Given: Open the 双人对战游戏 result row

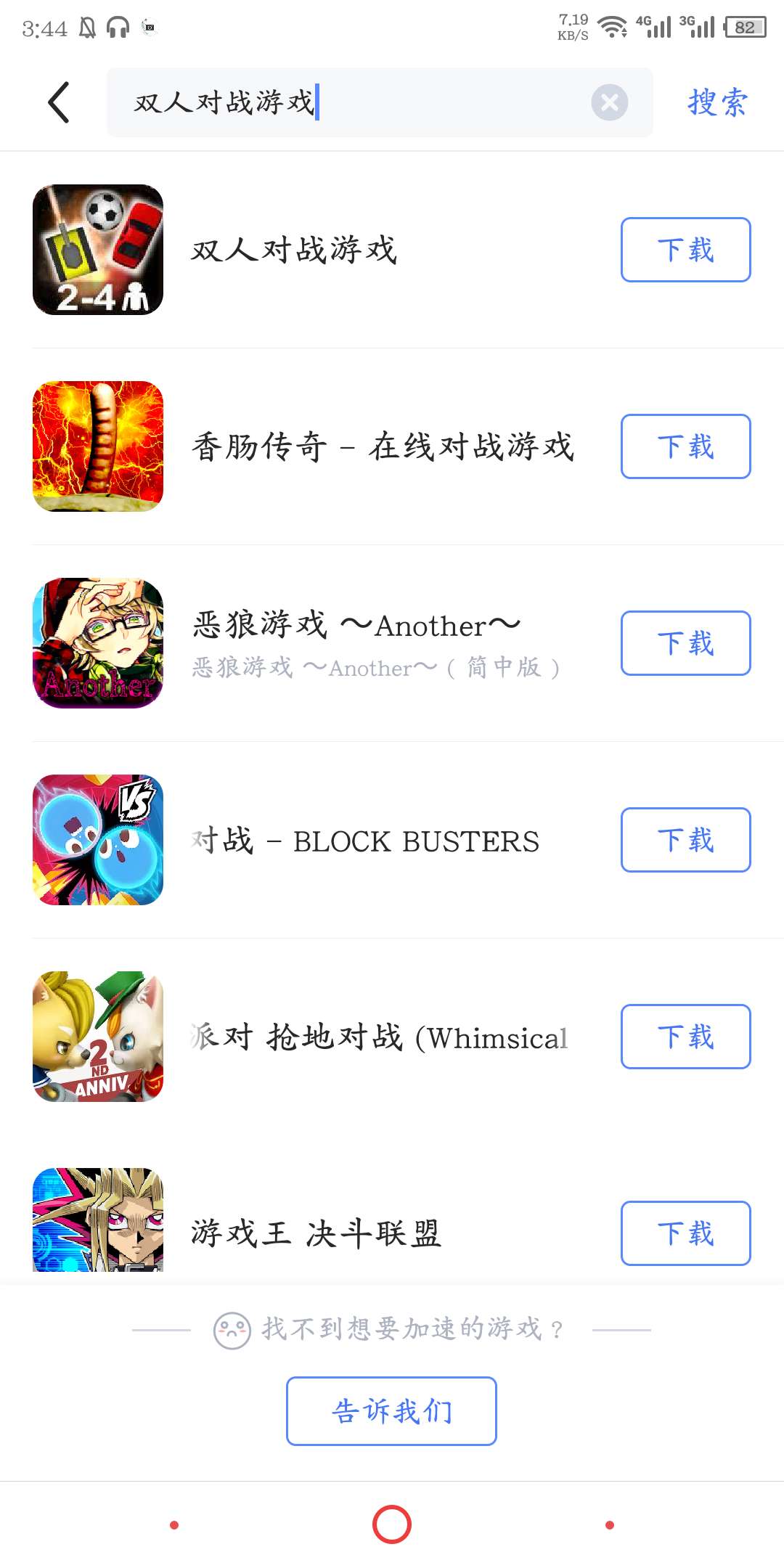Looking at the screenshot, I should point(294,250).
